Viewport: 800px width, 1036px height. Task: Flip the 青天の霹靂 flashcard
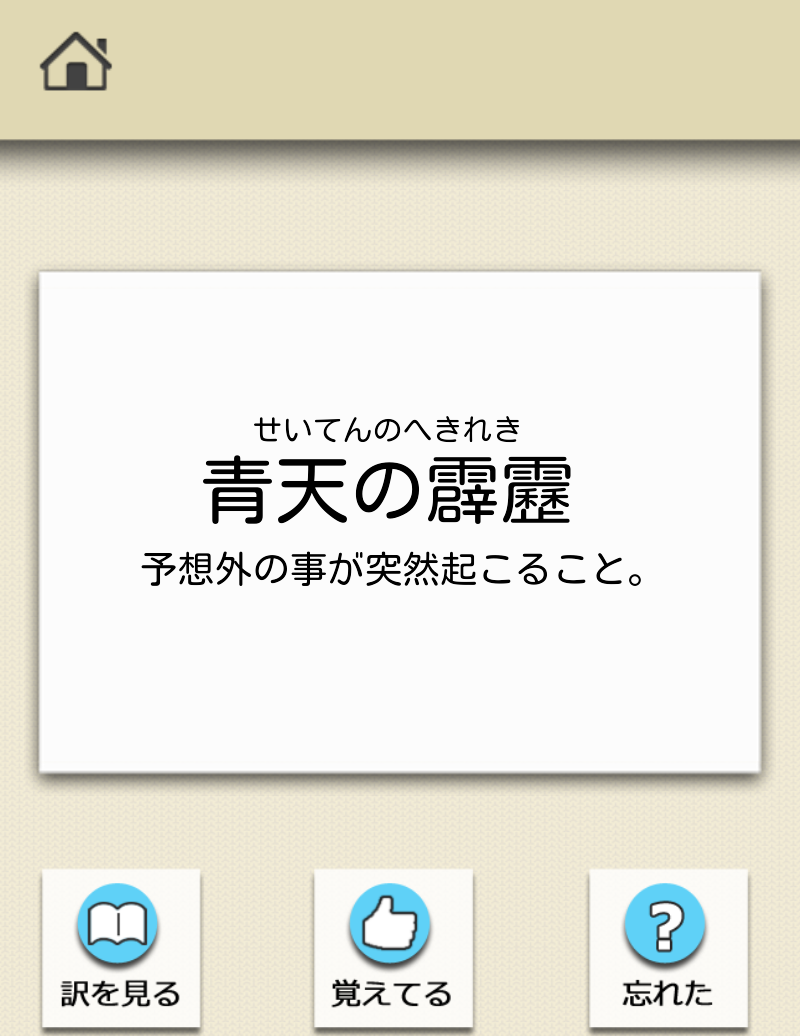click(400, 522)
